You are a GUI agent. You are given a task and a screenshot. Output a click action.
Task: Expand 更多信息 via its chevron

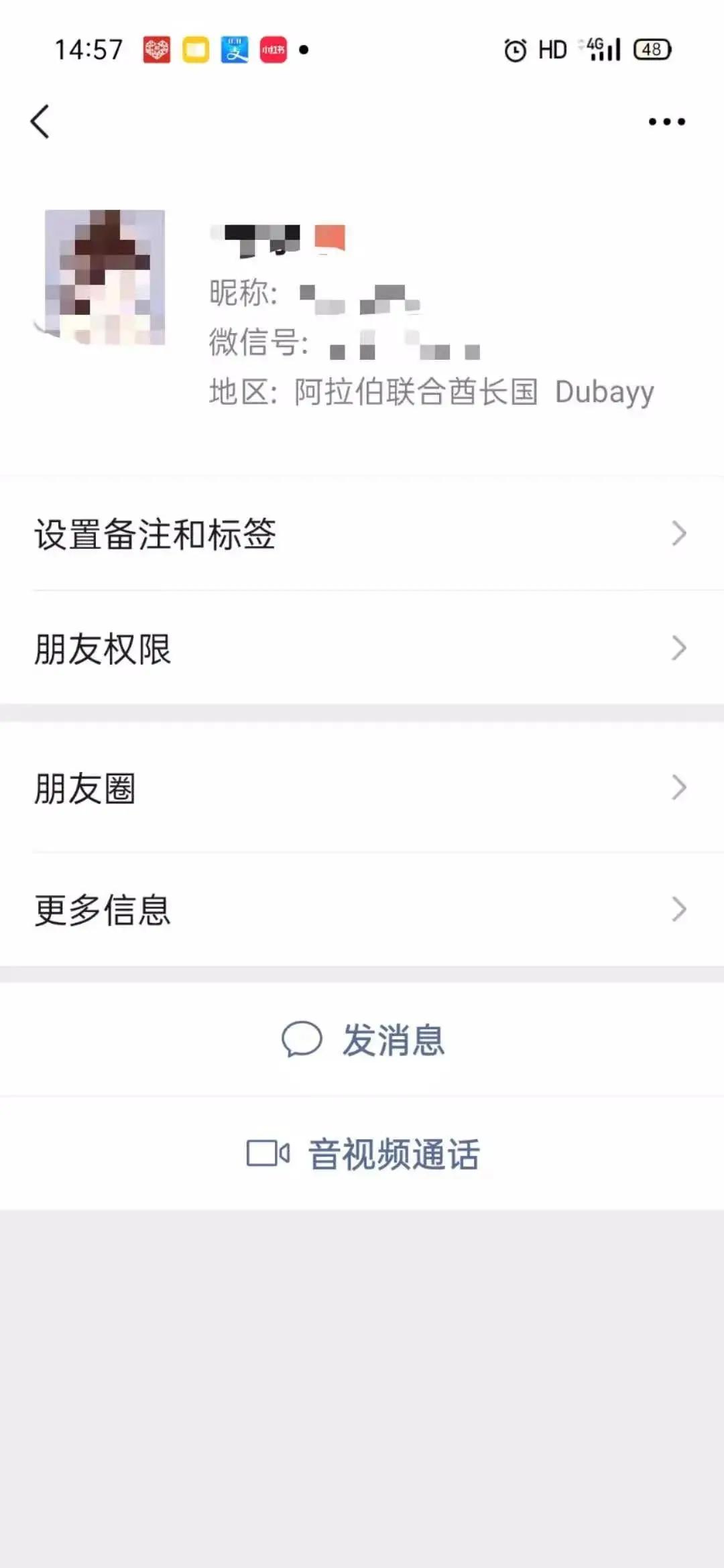pyautogui.click(x=680, y=909)
